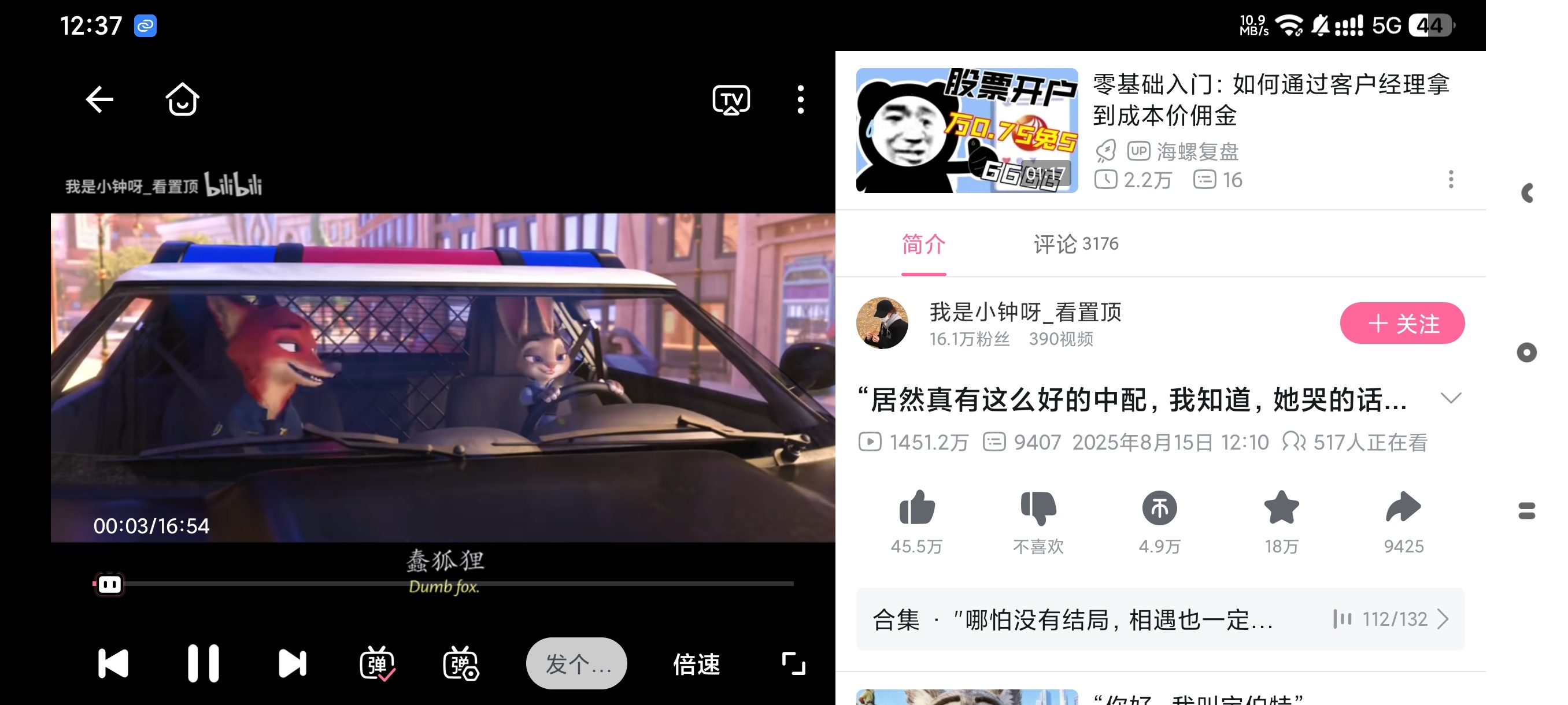Switch to the 评论 comments tab
The width and height of the screenshot is (1568, 705).
[1075, 244]
